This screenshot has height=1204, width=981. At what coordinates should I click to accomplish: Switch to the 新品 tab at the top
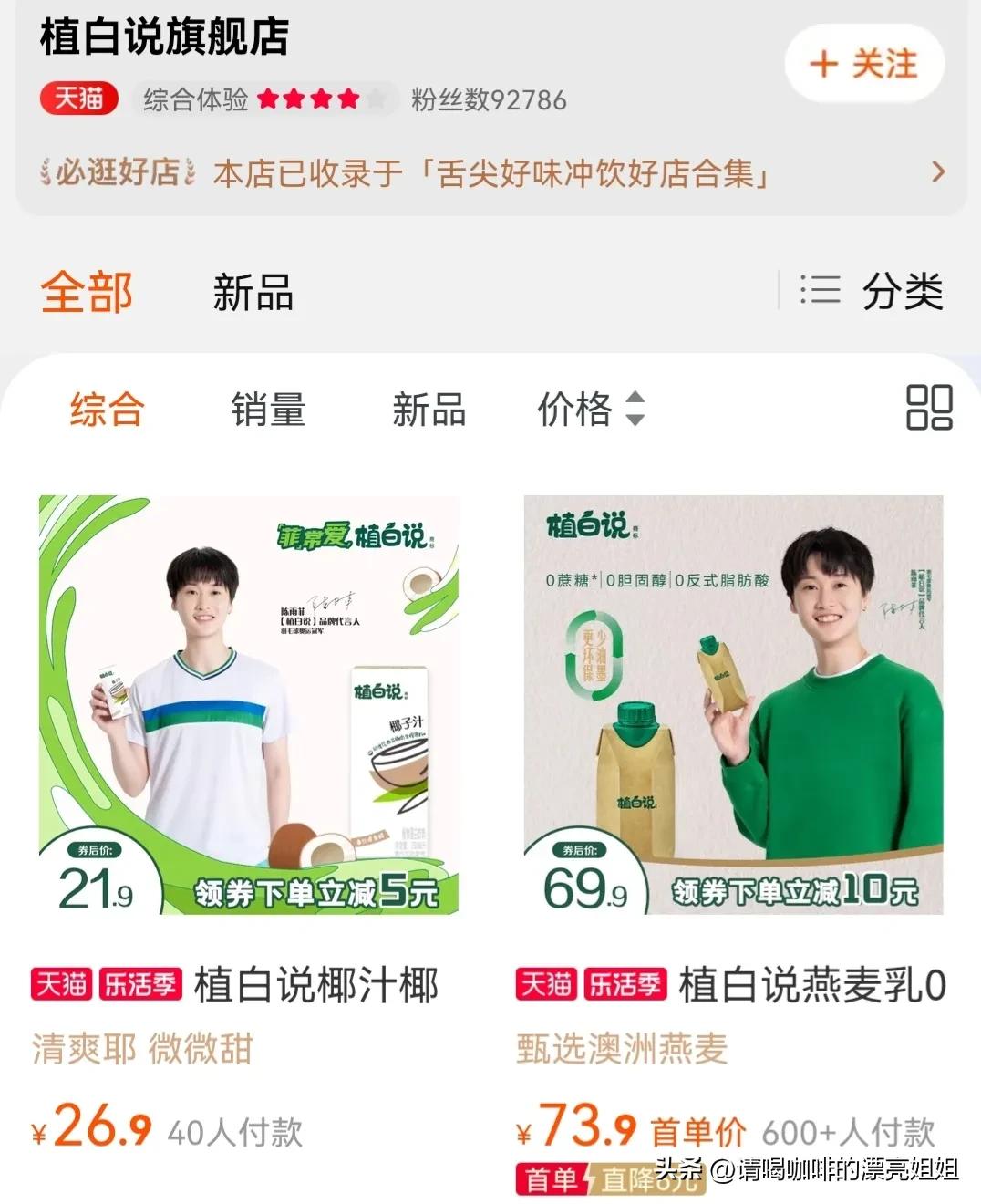253,291
